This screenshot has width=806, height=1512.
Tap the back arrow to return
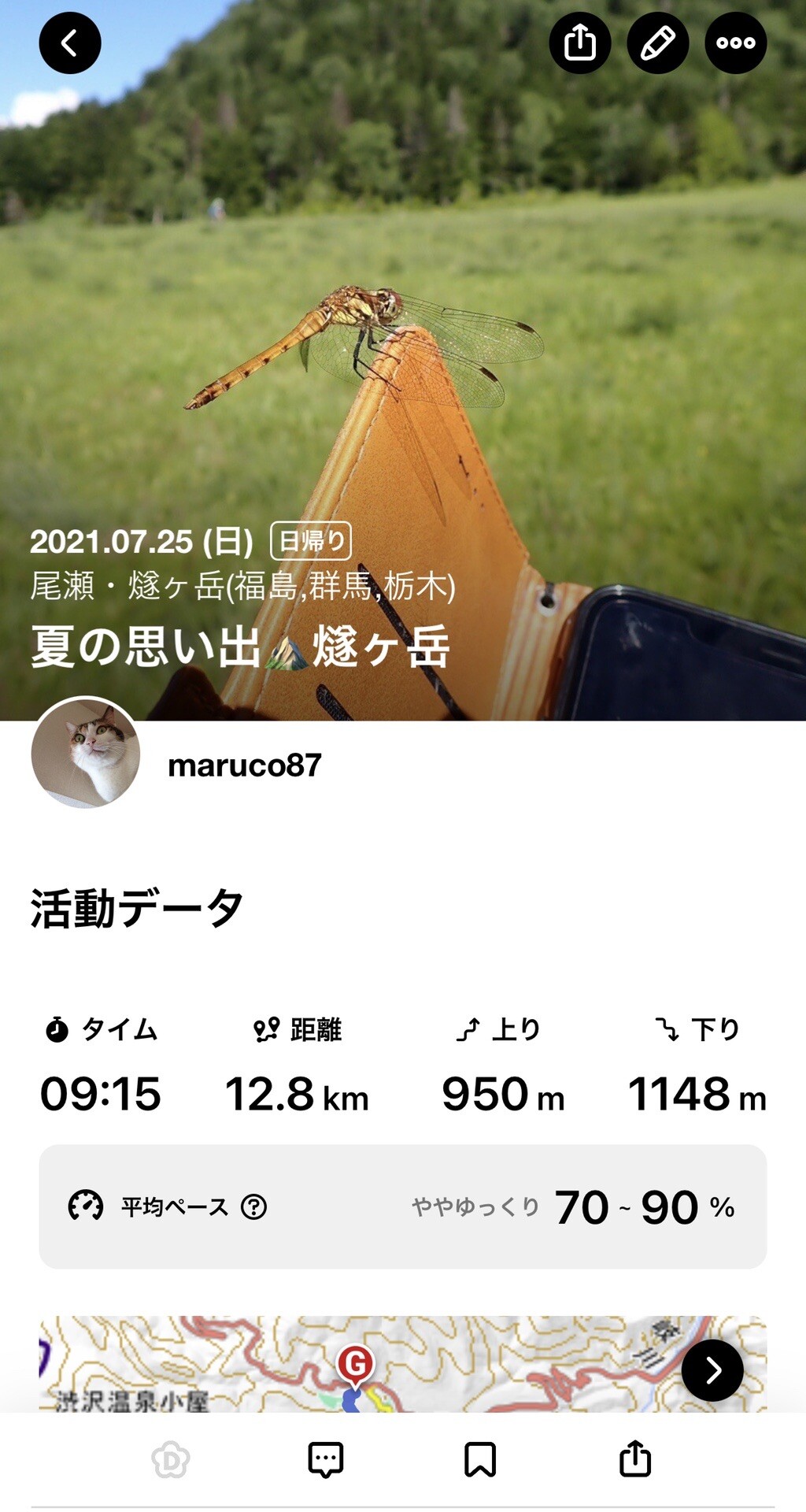(x=69, y=43)
